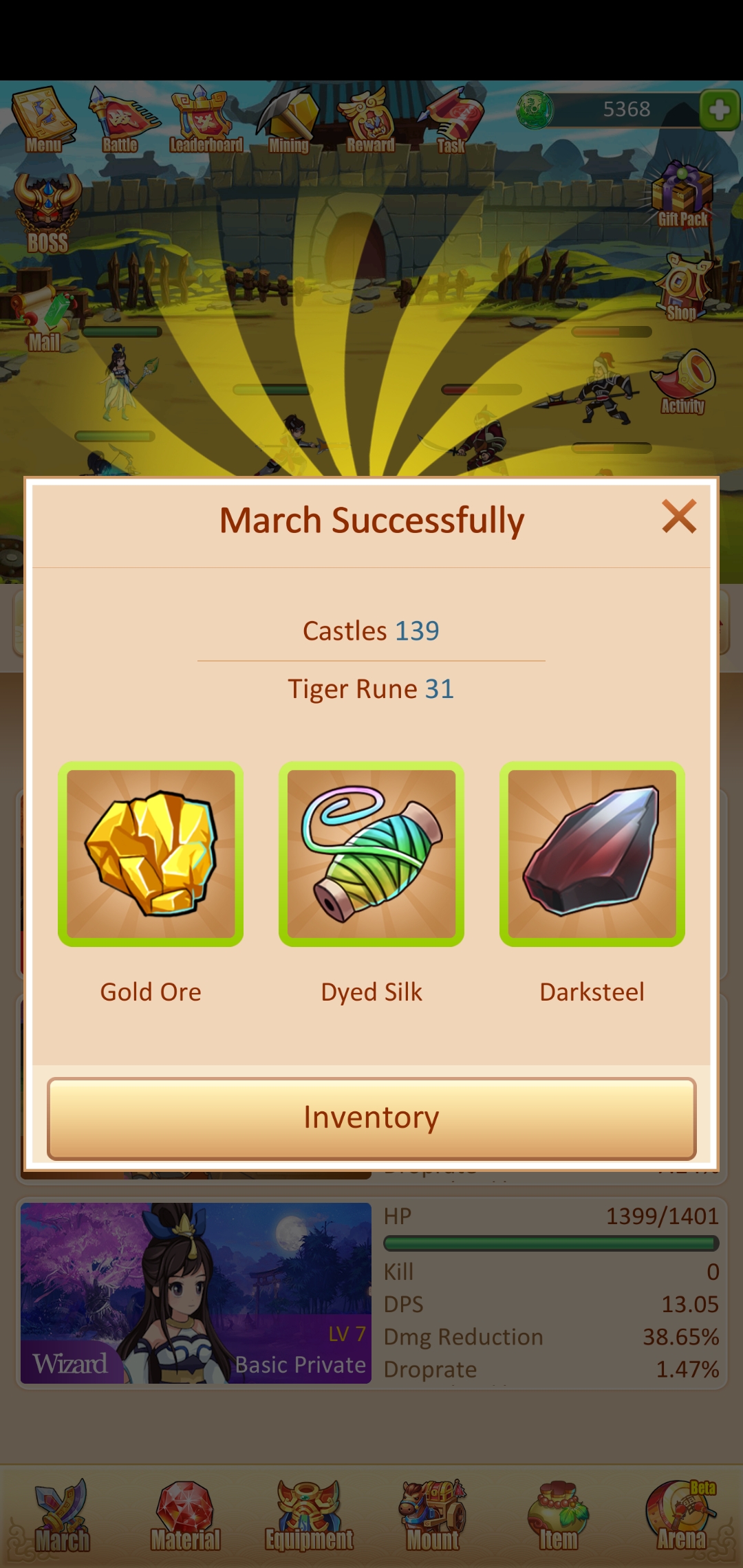The height and width of the screenshot is (1568, 743).
Task: Switch to the Arena tab
Action: pos(682,1517)
